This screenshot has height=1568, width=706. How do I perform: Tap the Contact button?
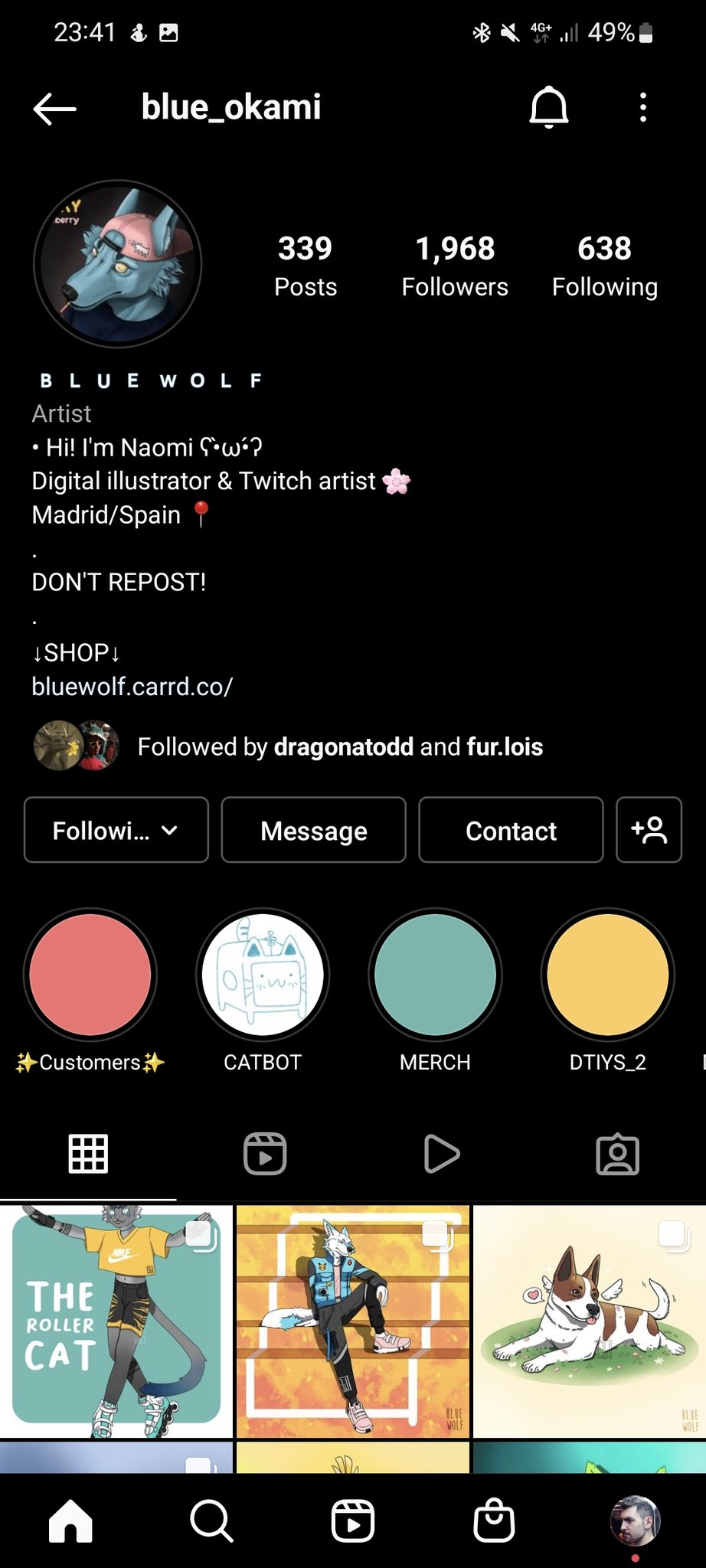tap(511, 831)
